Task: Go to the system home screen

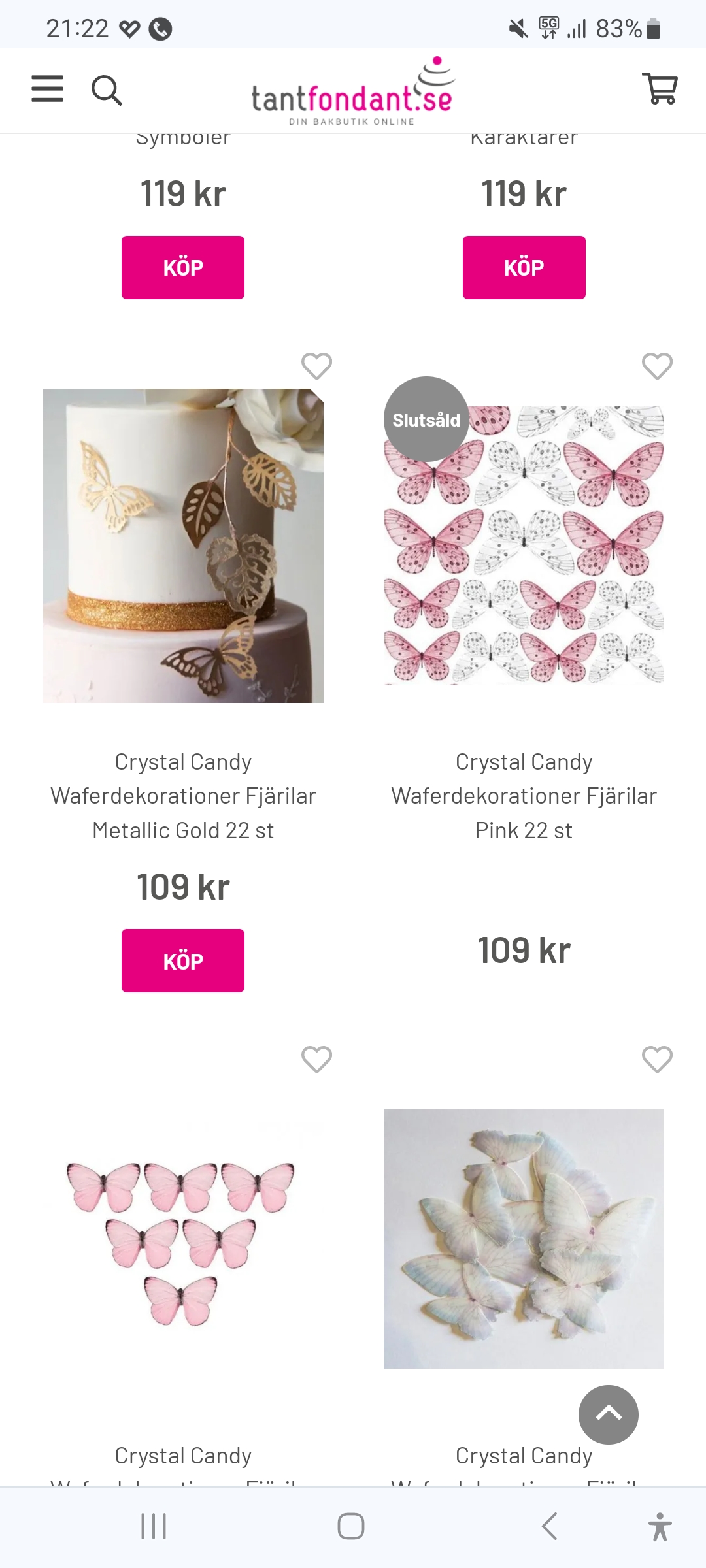Action: (351, 1526)
